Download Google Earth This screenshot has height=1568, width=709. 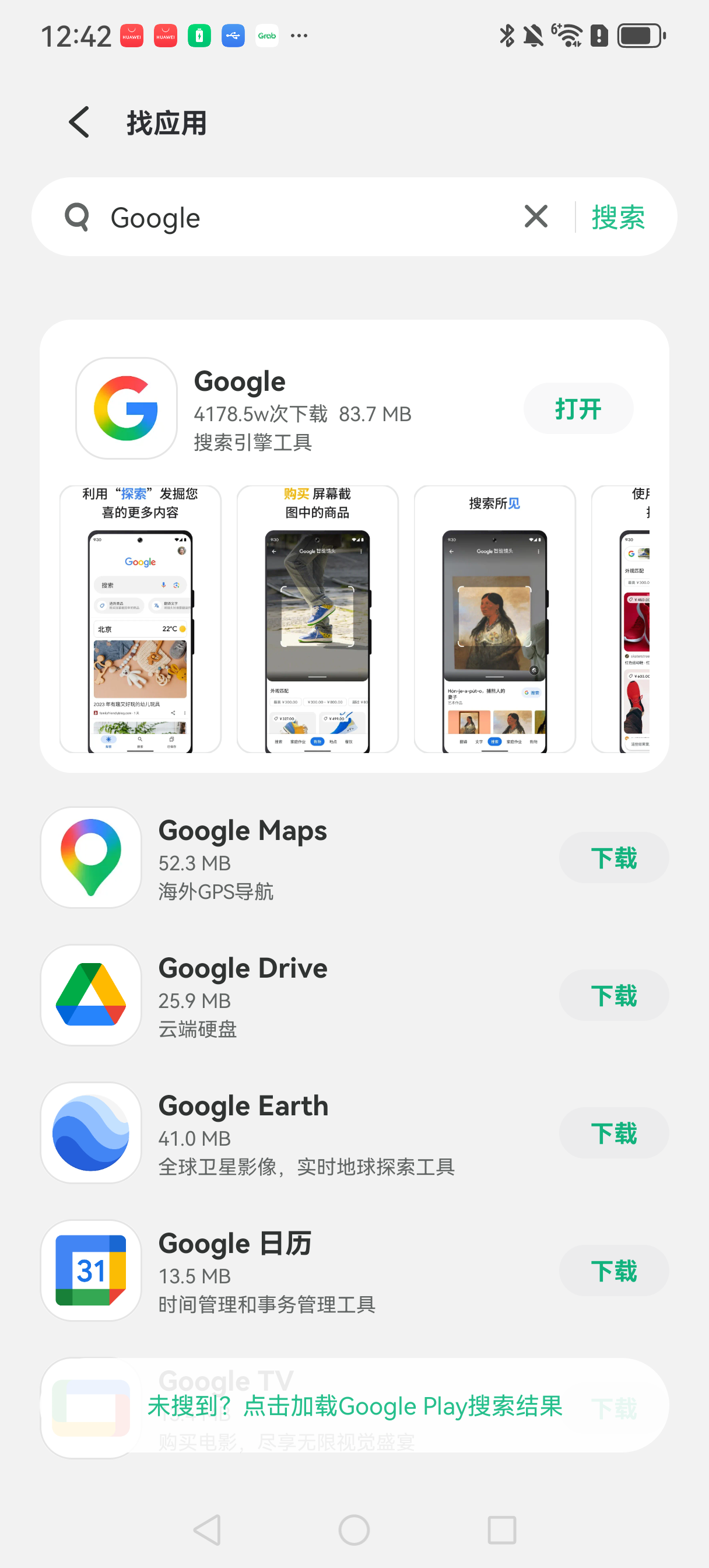(x=613, y=1133)
